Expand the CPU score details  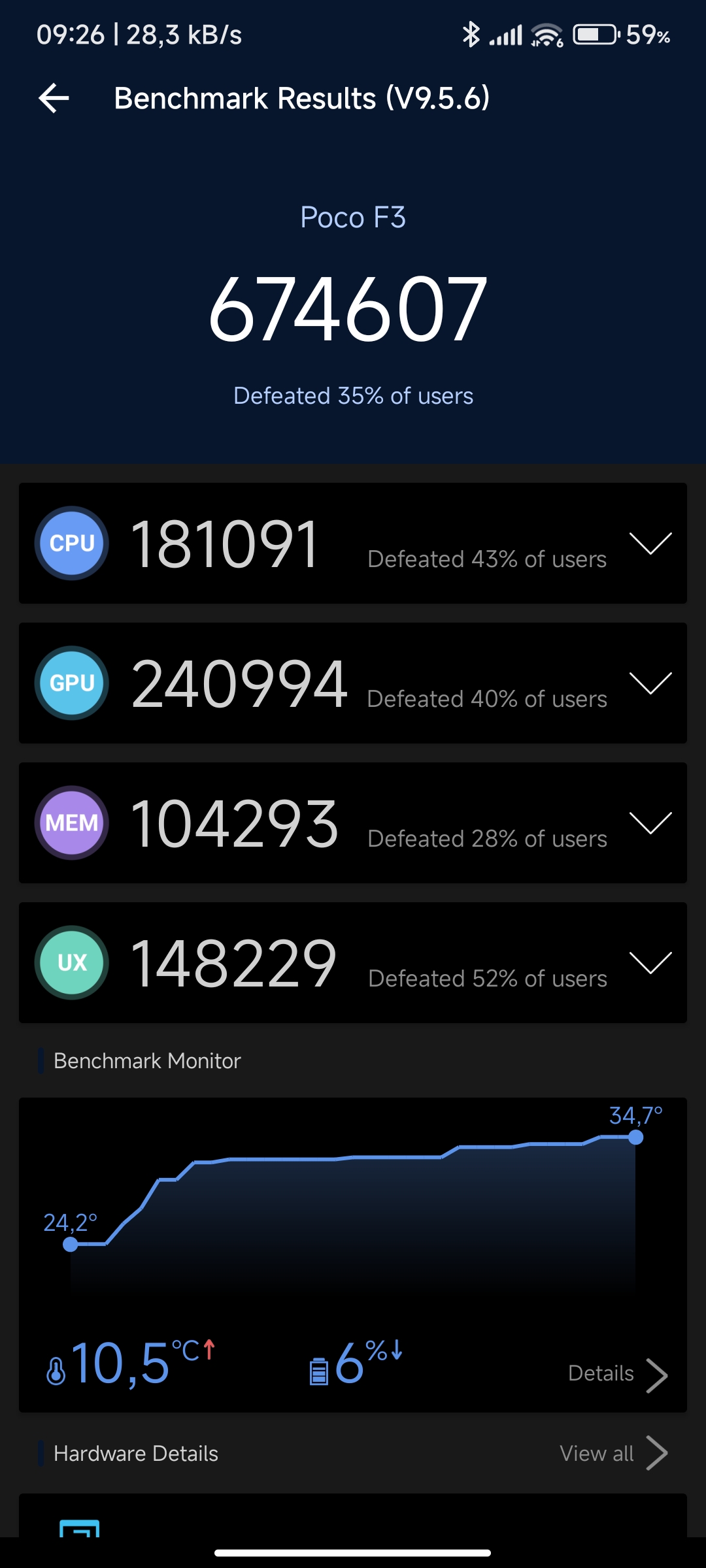coord(650,544)
